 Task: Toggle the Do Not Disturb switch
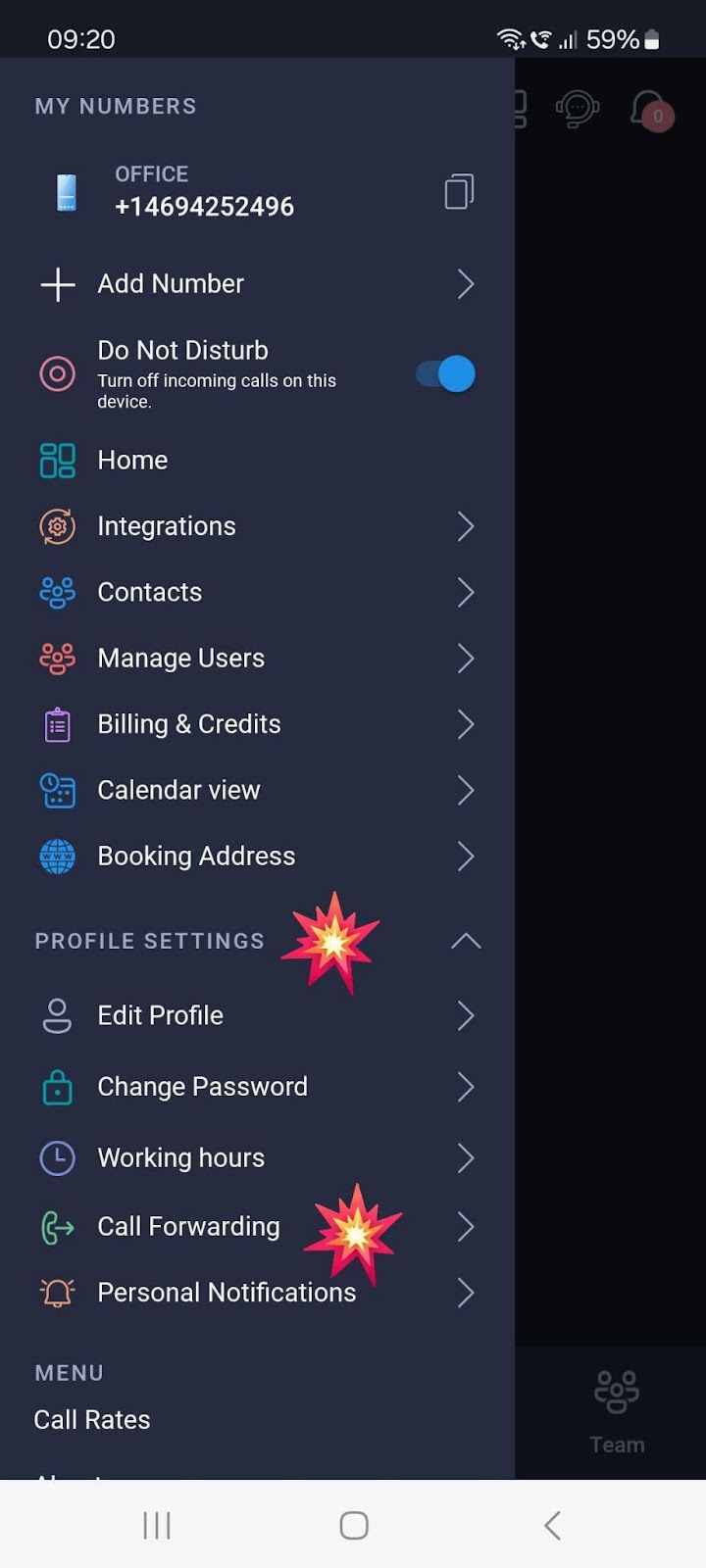(x=446, y=373)
